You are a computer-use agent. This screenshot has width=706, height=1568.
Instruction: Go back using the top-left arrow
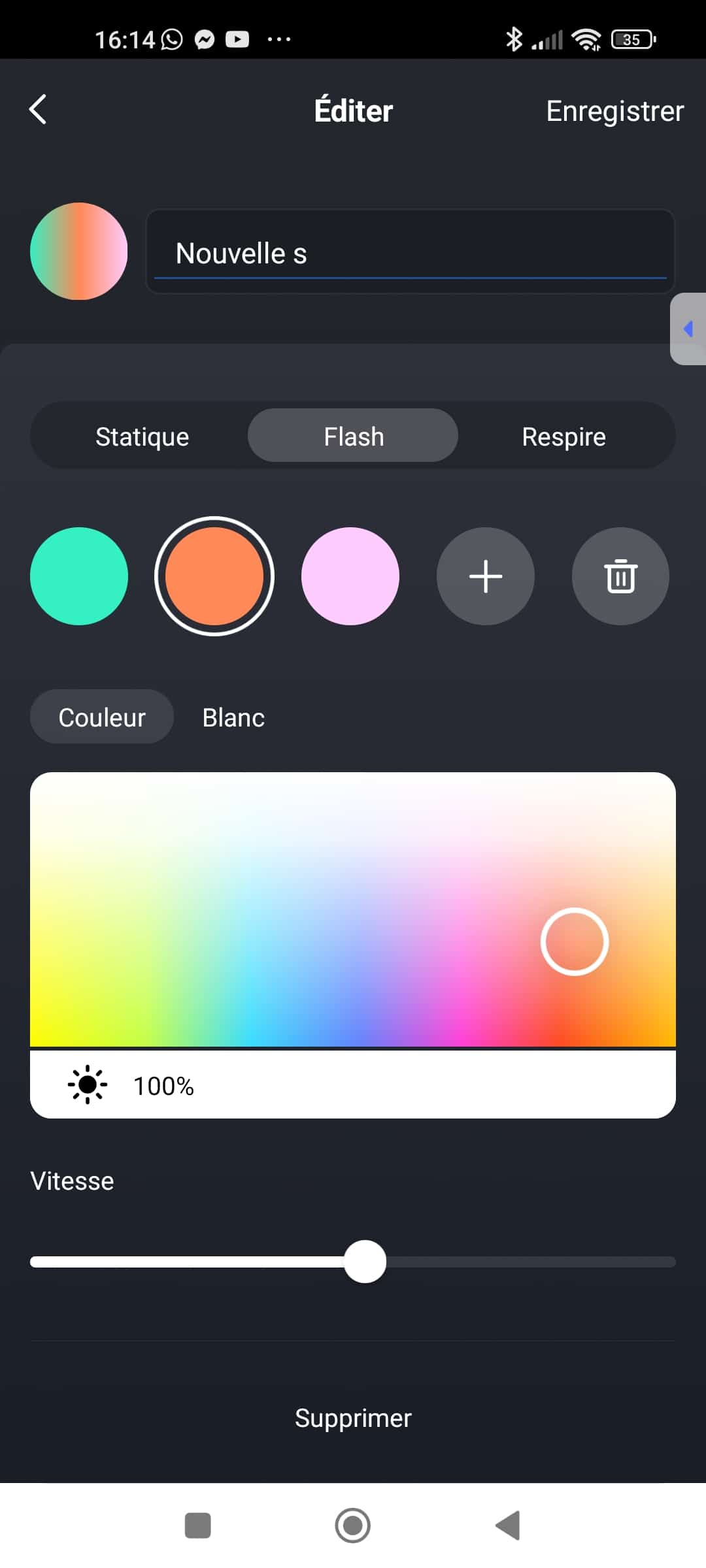(x=38, y=110)
